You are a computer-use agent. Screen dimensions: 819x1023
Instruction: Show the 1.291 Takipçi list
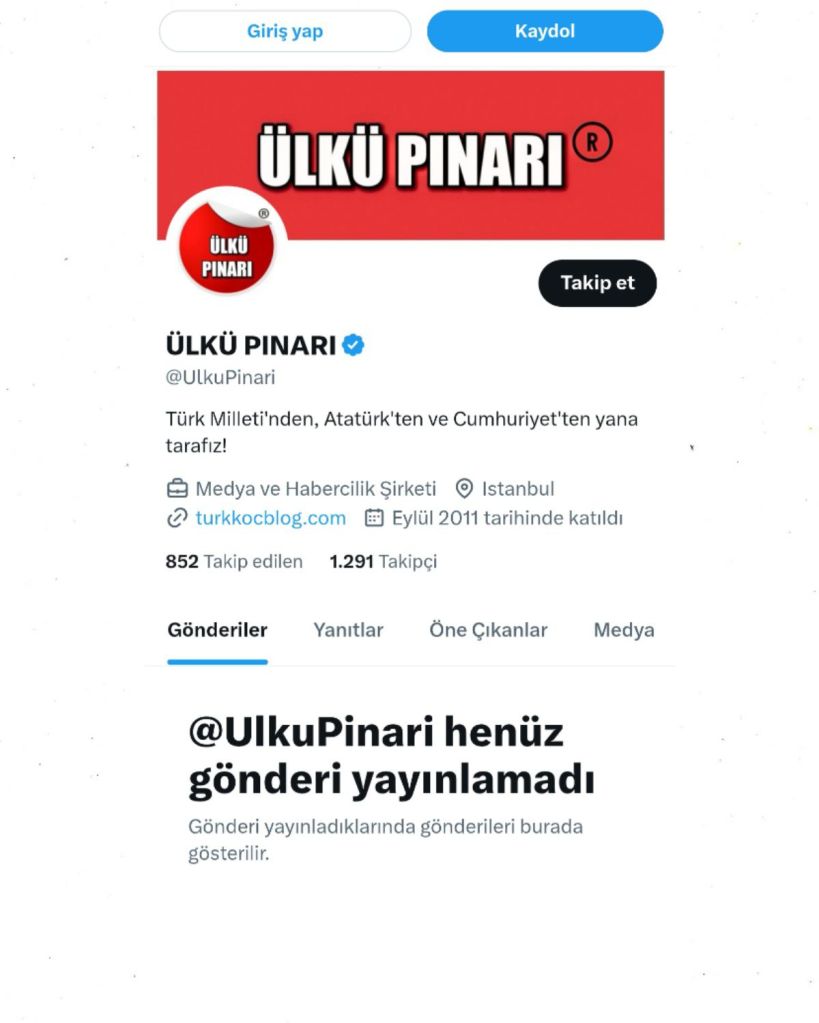coord(383,562)
